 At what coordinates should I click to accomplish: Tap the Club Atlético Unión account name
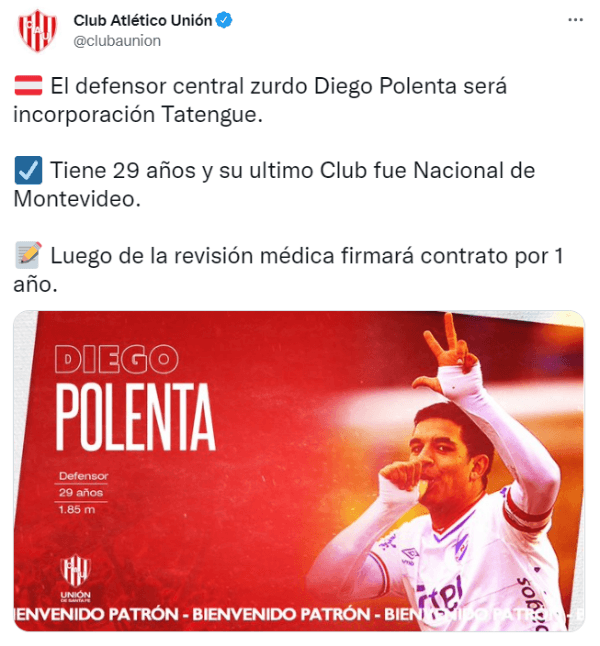point(142,20)
